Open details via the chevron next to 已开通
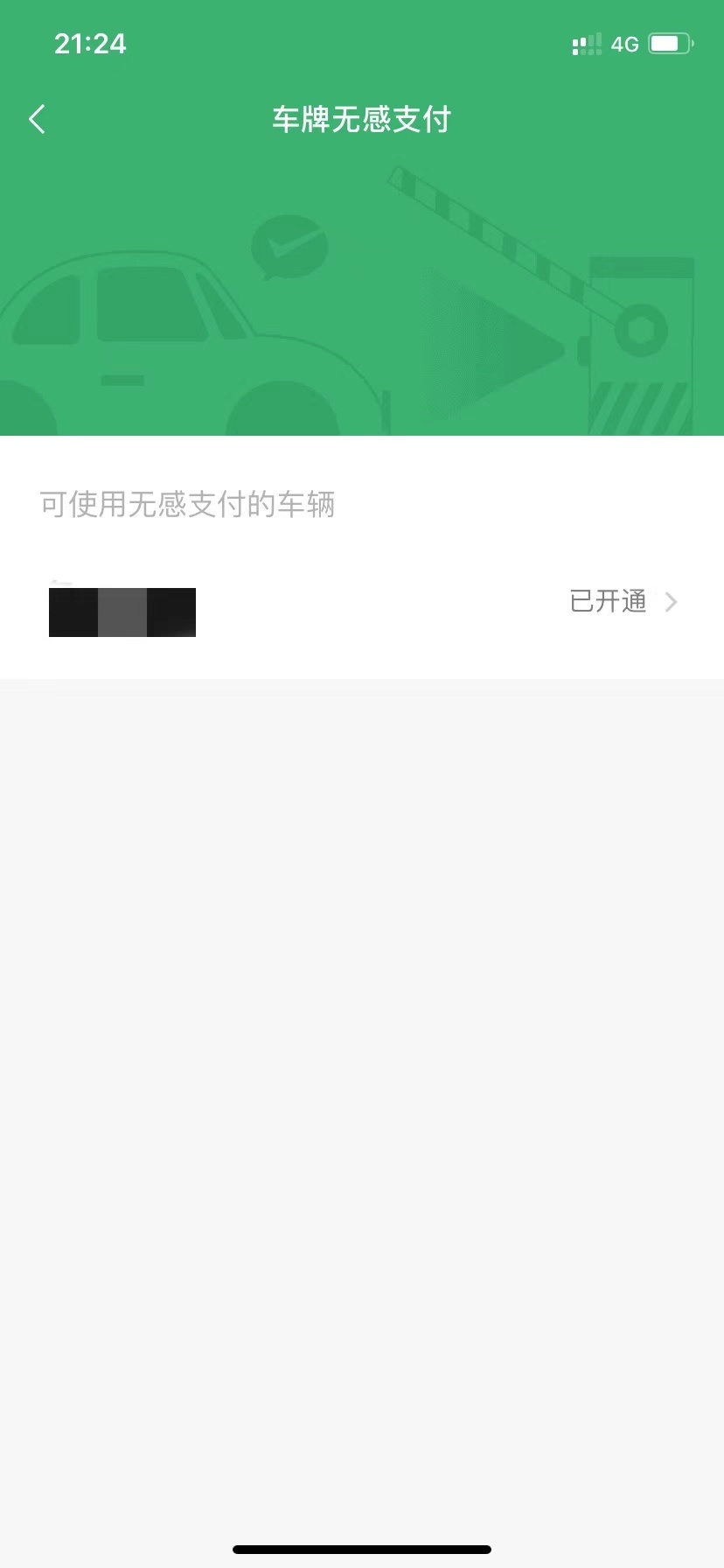This screenshot has width=724, height=1568. [670, 602]
